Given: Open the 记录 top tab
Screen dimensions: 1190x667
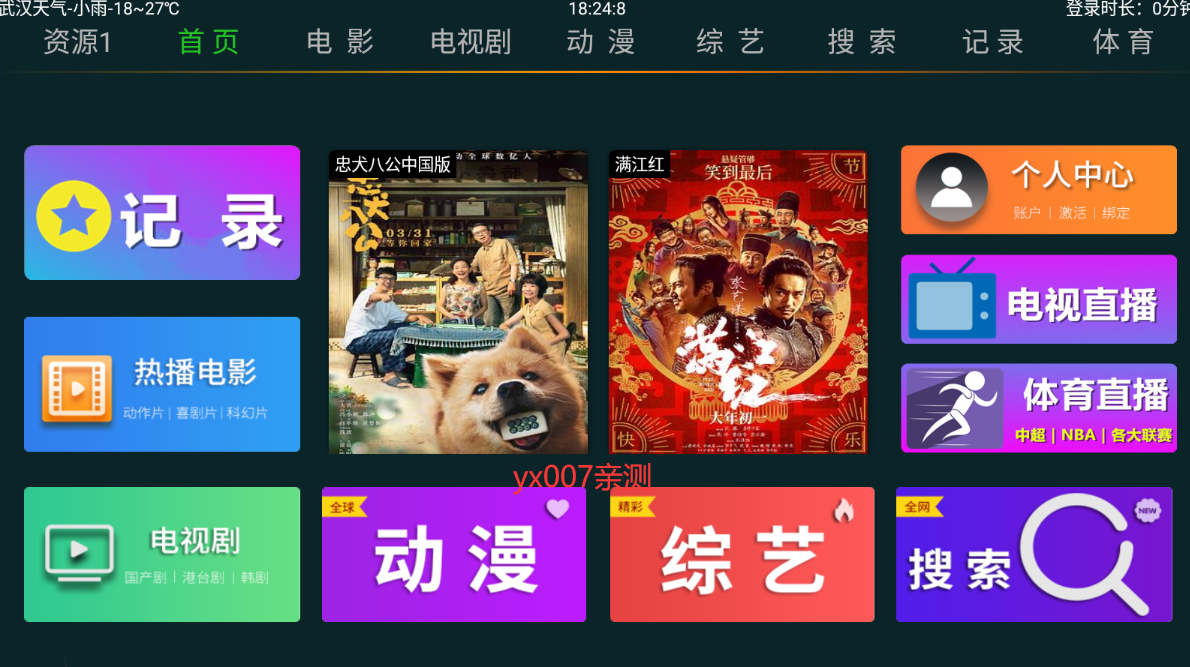Looking at the screenshot, I should [993, 43].
